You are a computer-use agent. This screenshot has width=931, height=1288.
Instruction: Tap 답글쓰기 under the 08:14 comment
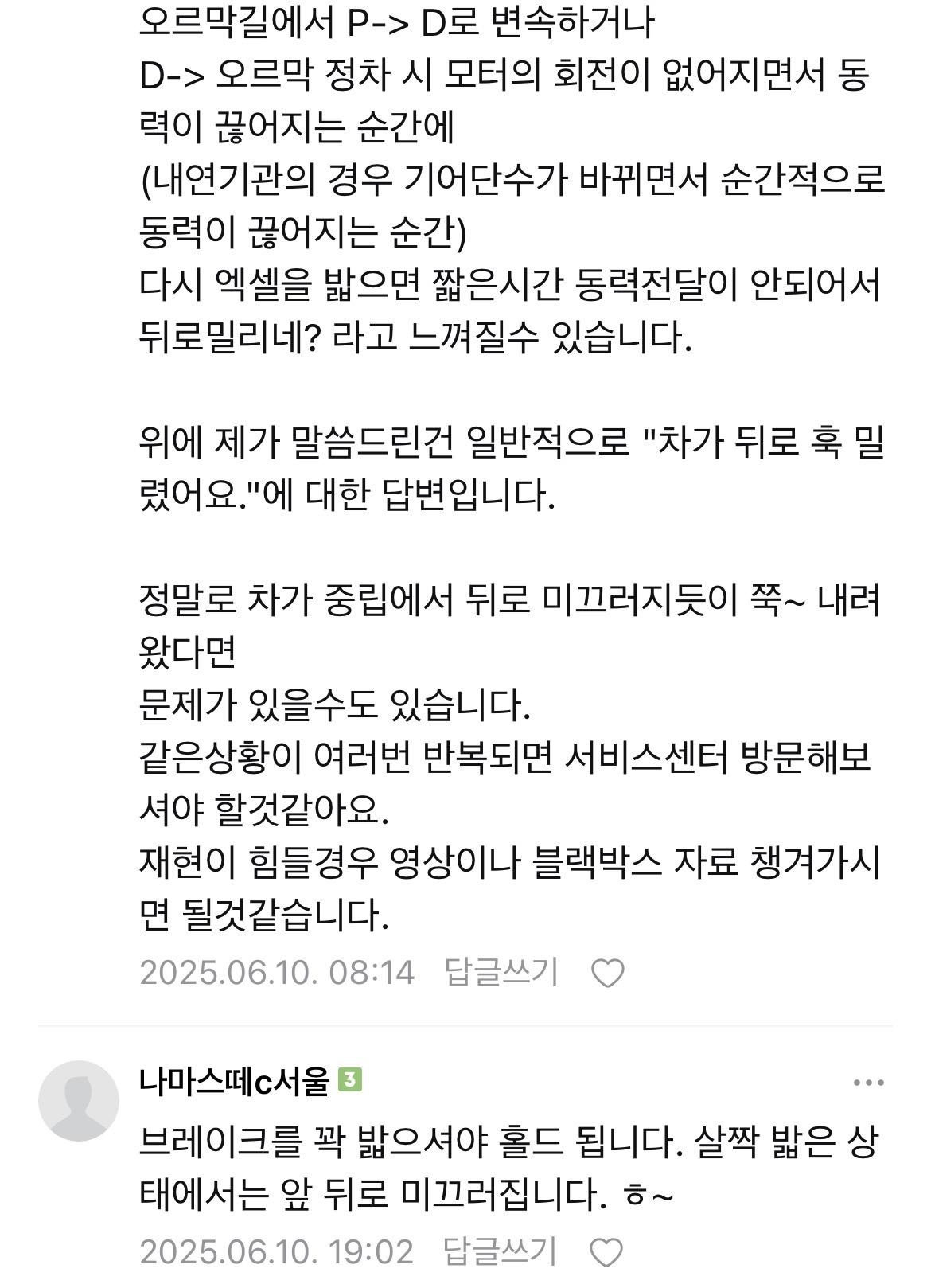click(x=501, y=972)
